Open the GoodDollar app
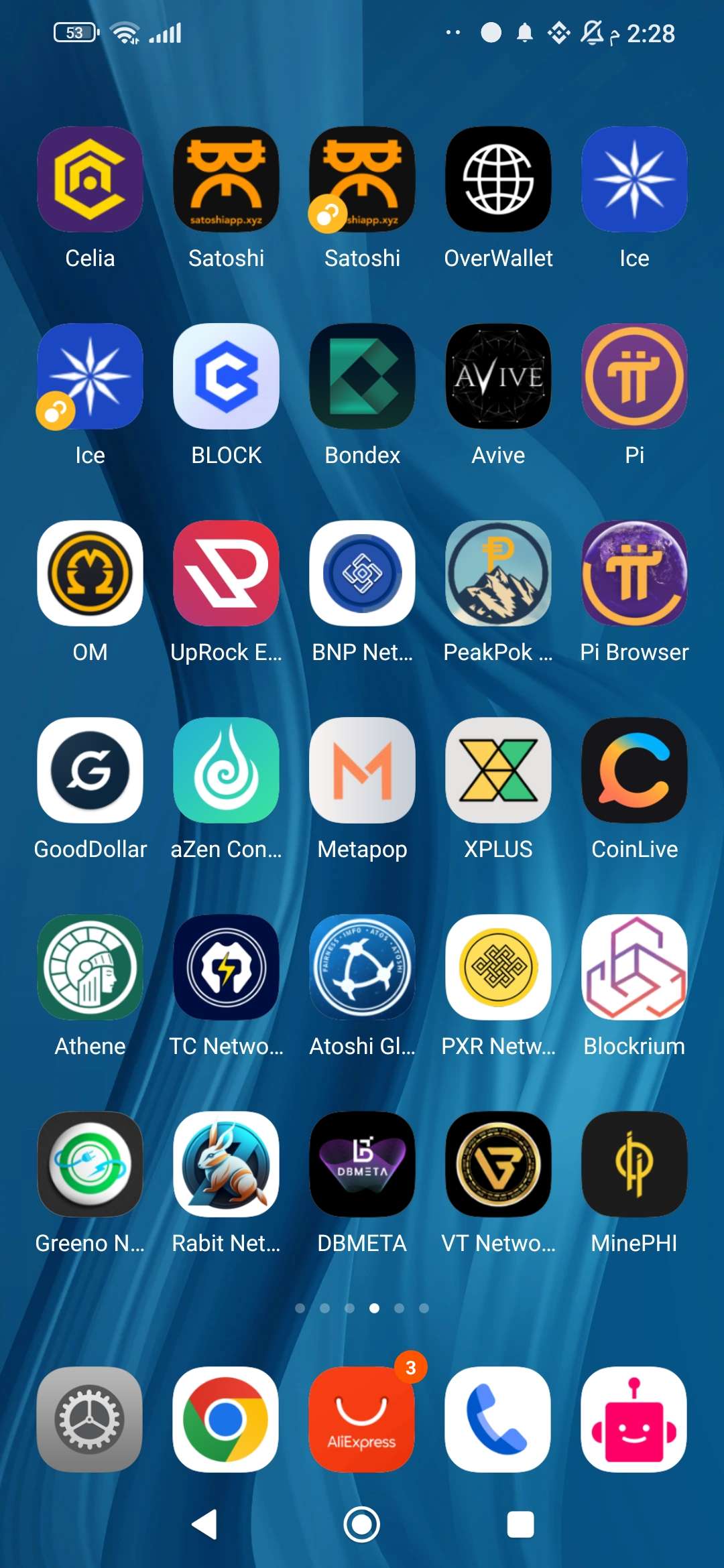The height and width of the screenshot is (1568, 724). click(x=90, y=771)
